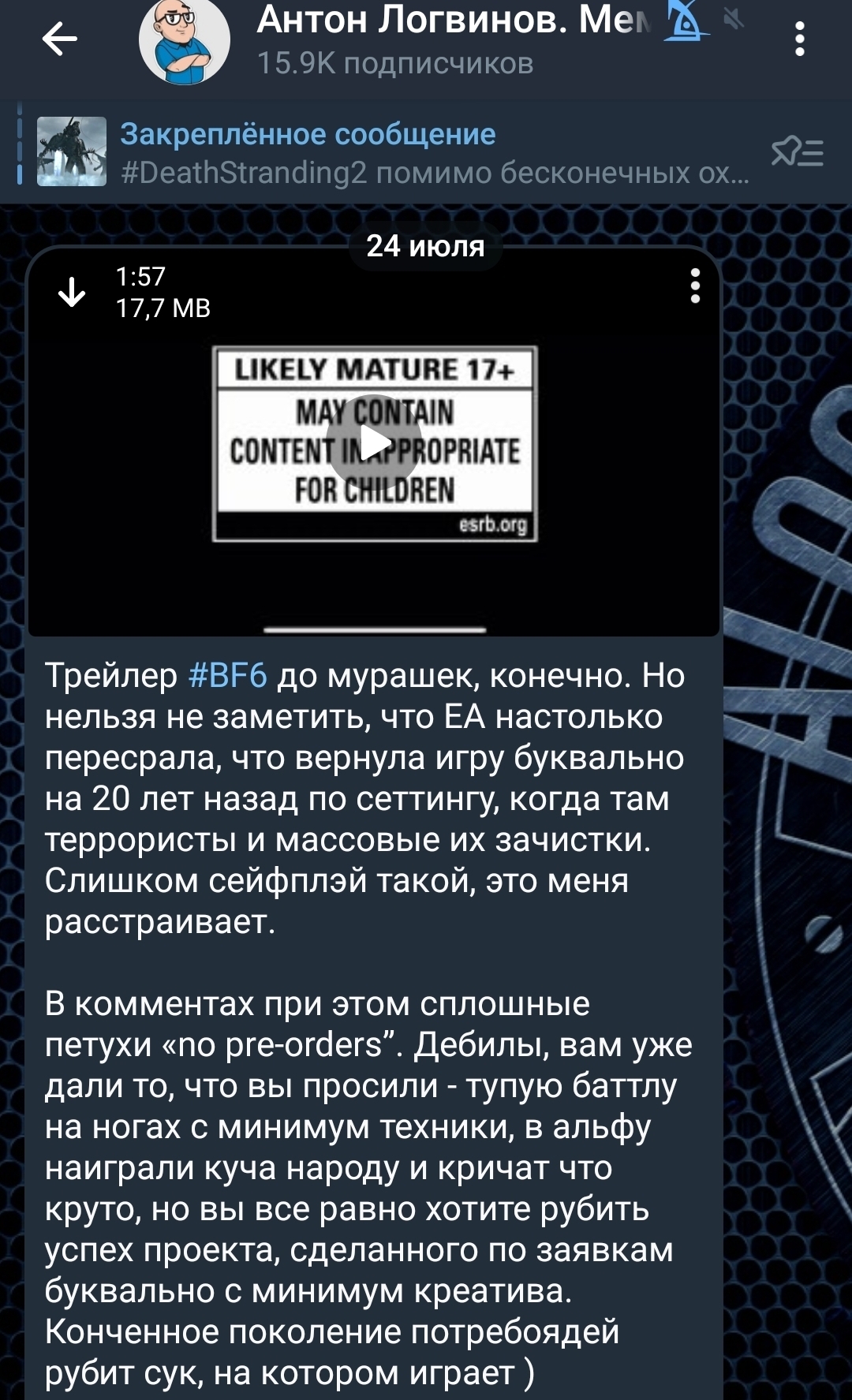This screenshot has width=852, height=1400.
Task: Go back using the arrow
Action: coord(60,38)
